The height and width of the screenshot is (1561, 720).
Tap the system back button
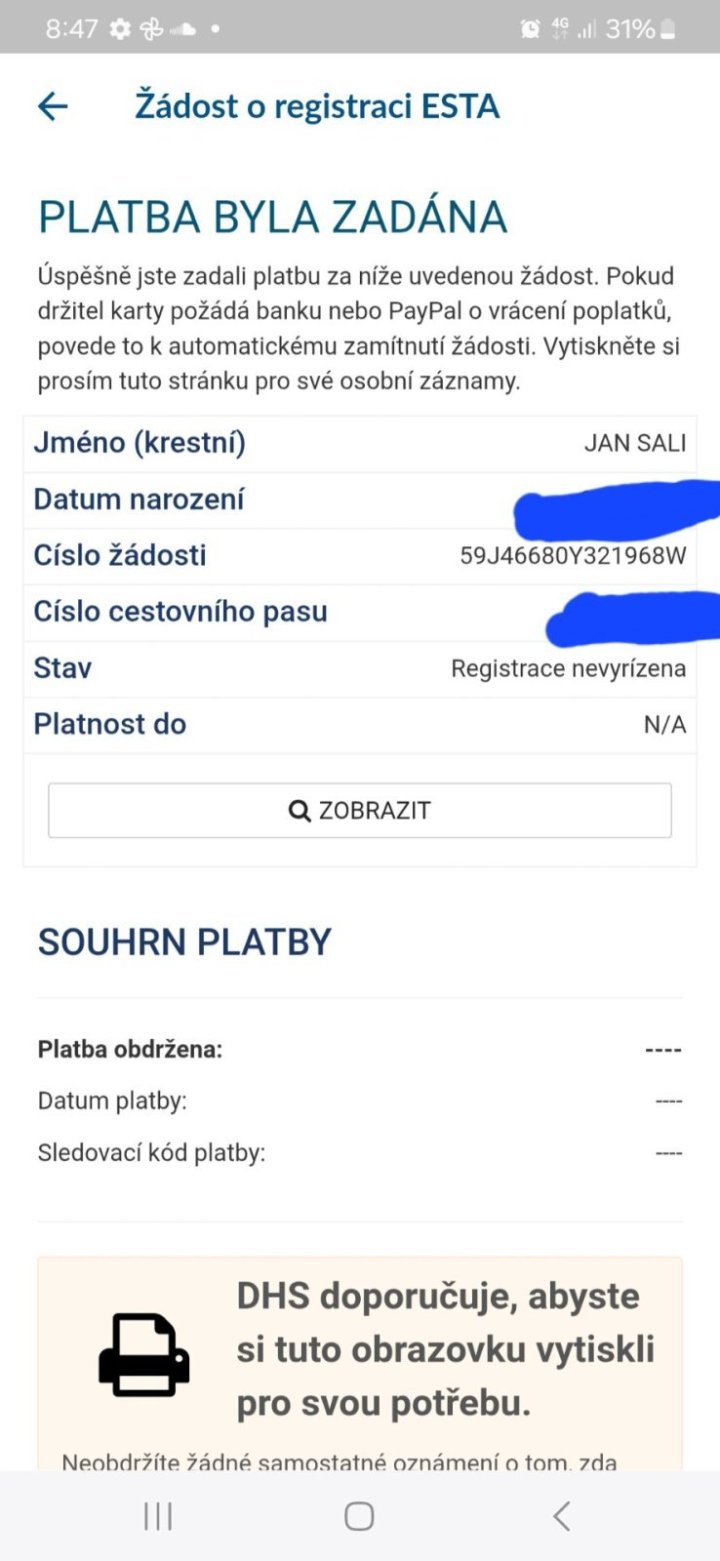562,1516
